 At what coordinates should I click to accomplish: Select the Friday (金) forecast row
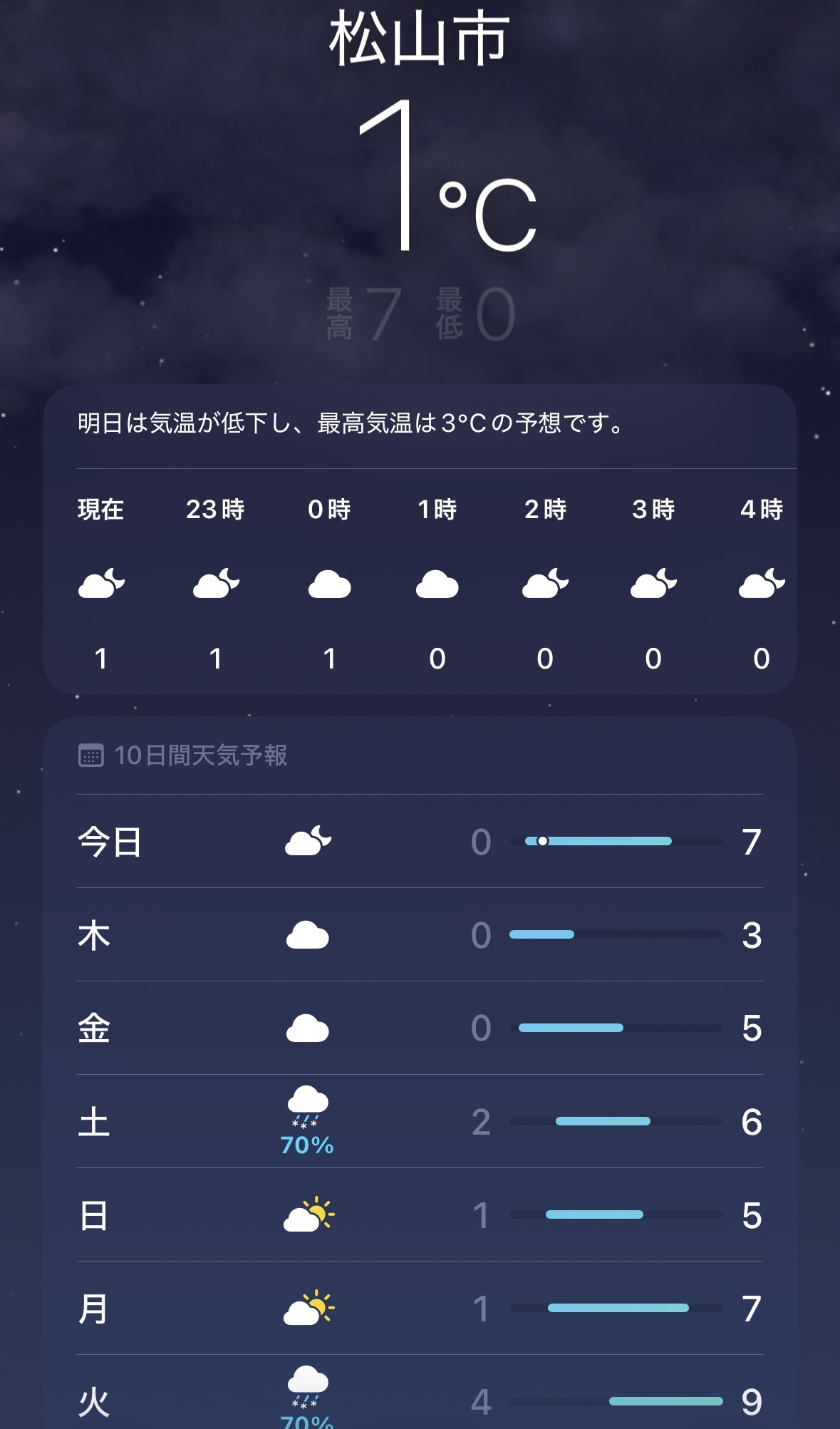[420, 1028]
